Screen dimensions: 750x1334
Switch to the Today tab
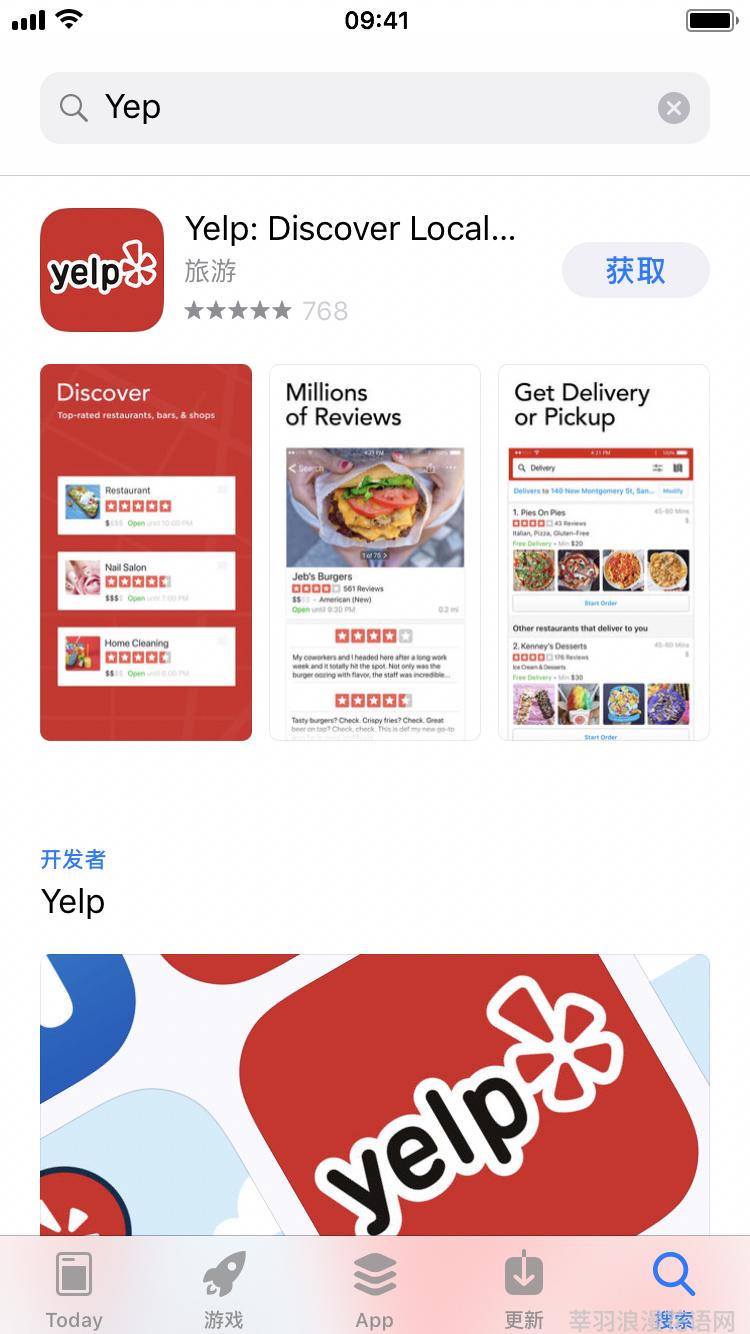[74, 1290]
